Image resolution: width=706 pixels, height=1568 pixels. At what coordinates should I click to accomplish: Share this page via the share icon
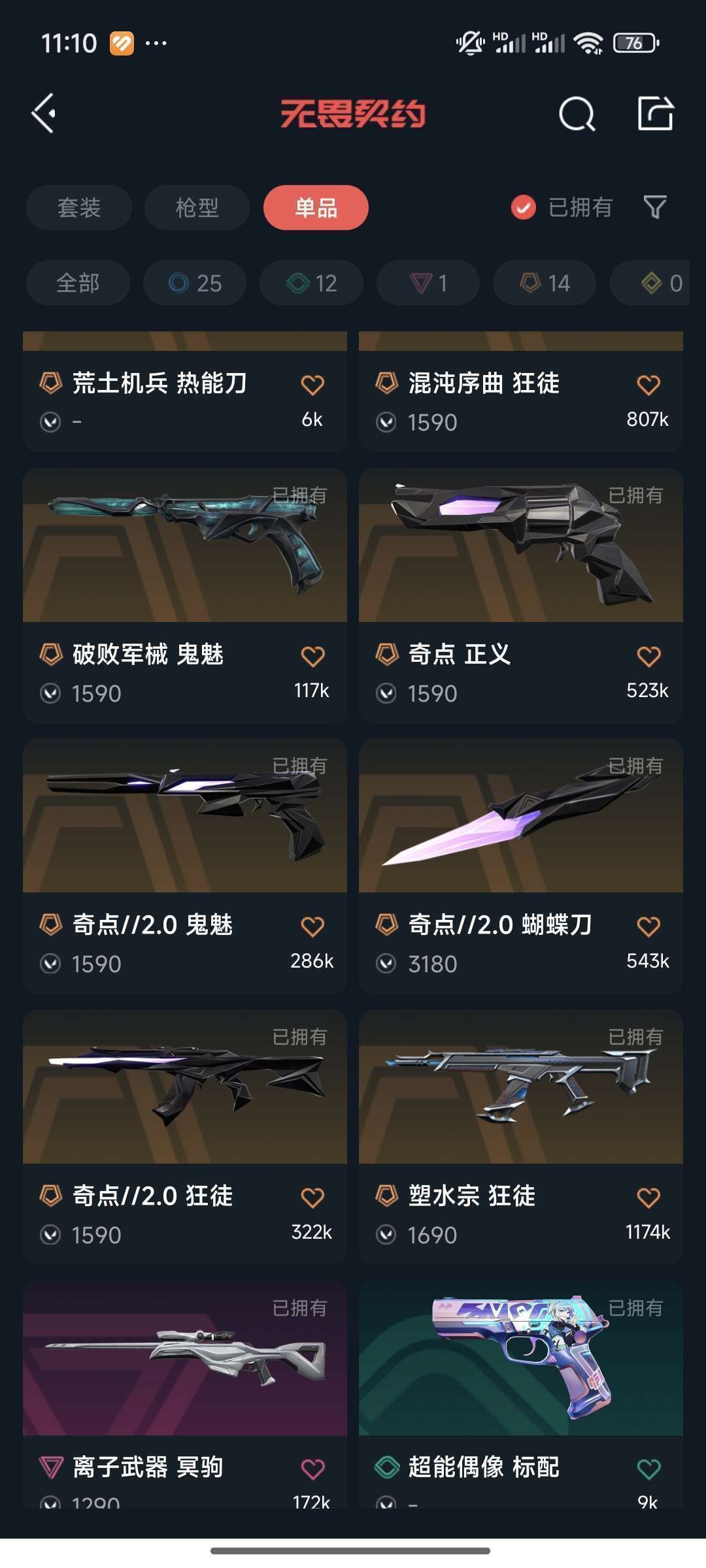click(655, 114)
